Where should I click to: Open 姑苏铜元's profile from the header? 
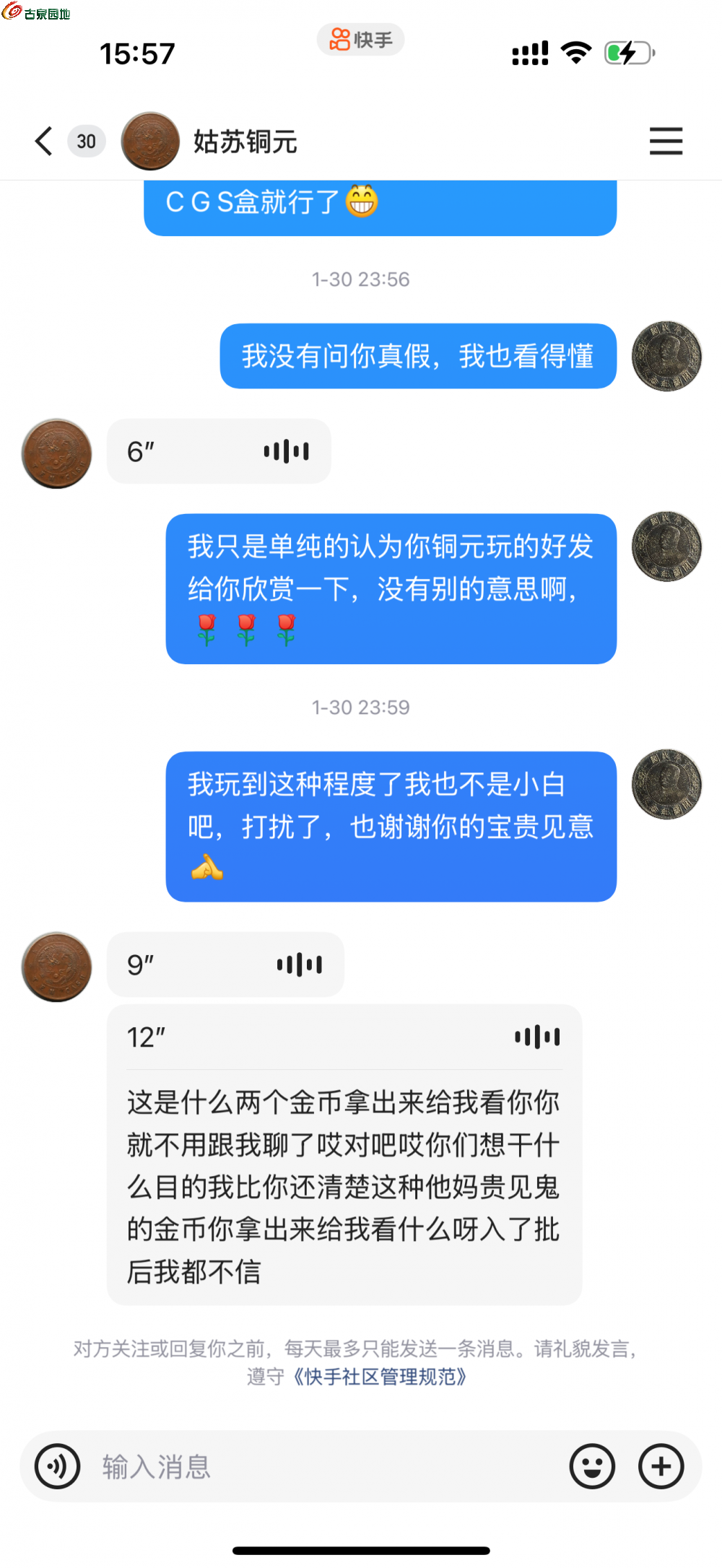tap(150, 141)
